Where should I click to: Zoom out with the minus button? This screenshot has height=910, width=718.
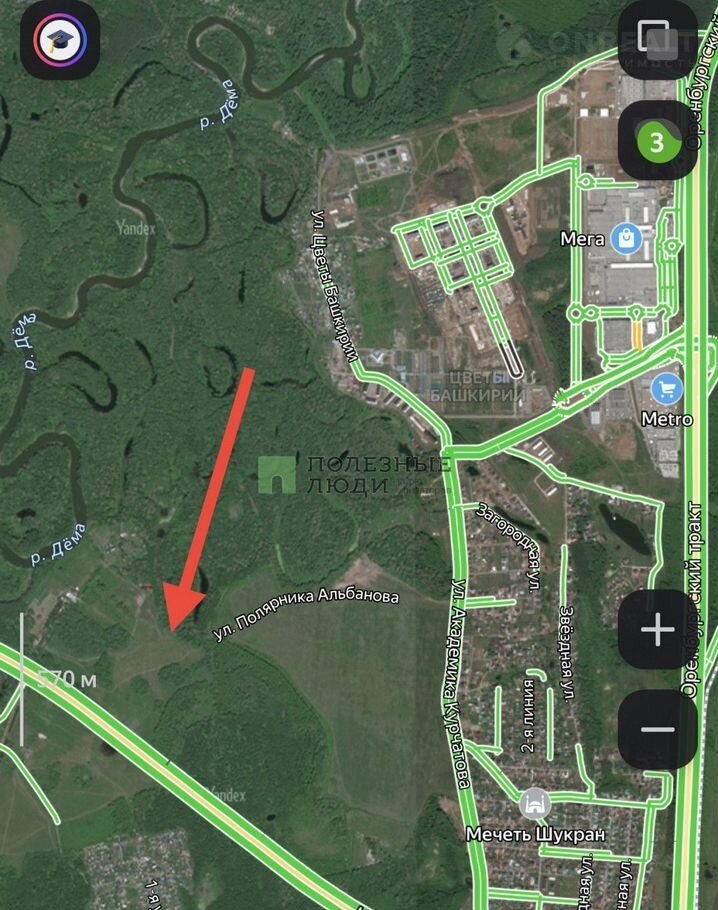pyautogui.click(x=657, y=729)
